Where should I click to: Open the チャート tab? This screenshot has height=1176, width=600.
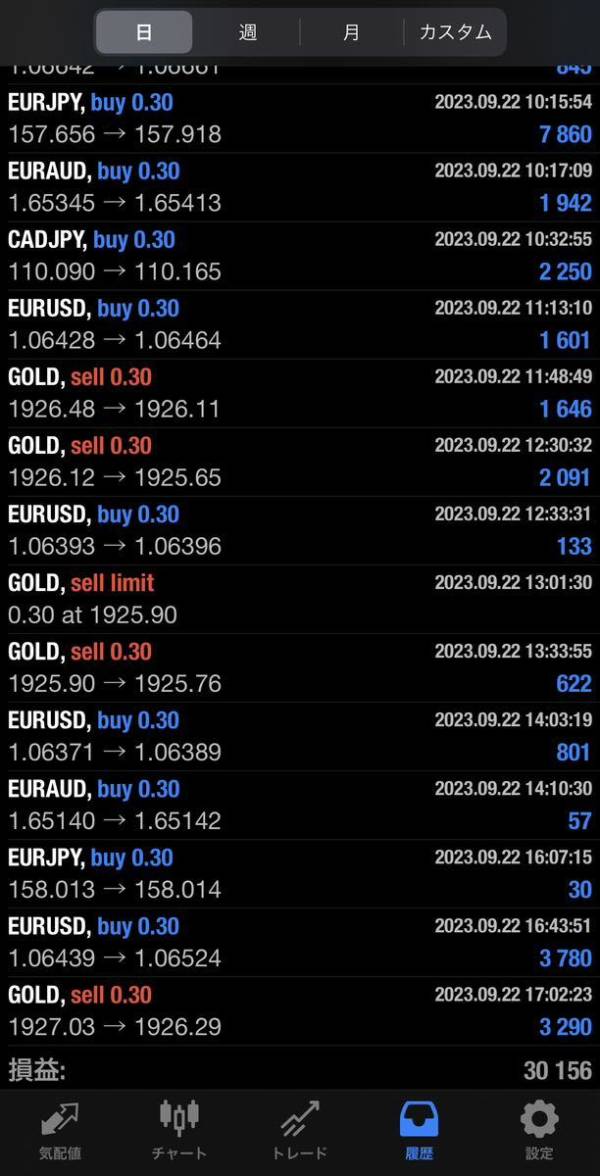[180, 1131]
